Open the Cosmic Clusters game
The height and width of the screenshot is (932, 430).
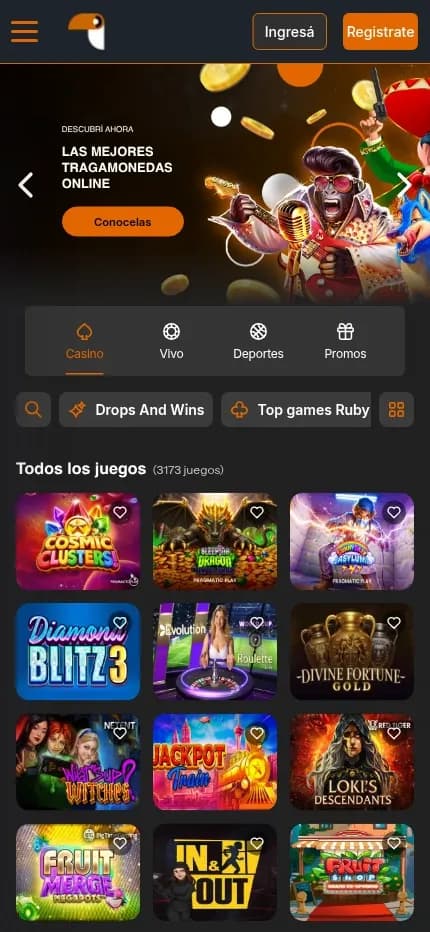[x=78, y=541]
